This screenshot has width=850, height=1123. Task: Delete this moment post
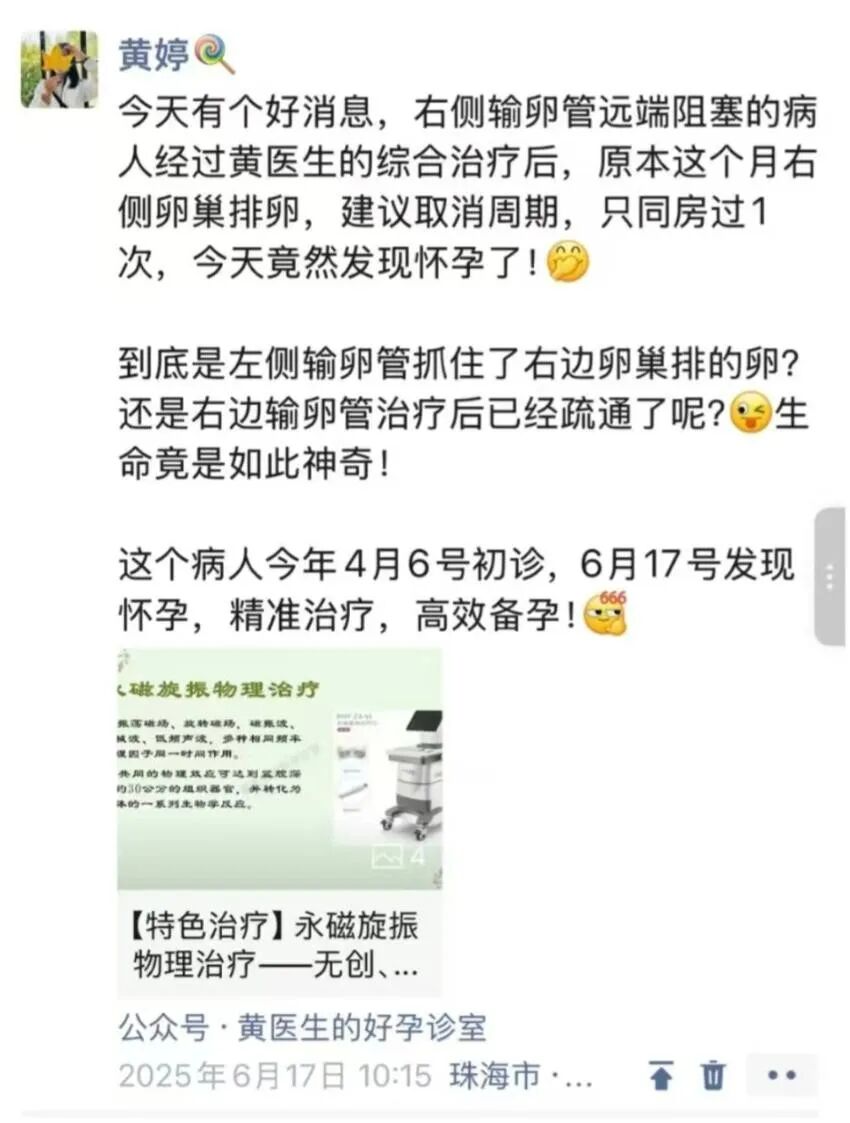(713, 1076)
